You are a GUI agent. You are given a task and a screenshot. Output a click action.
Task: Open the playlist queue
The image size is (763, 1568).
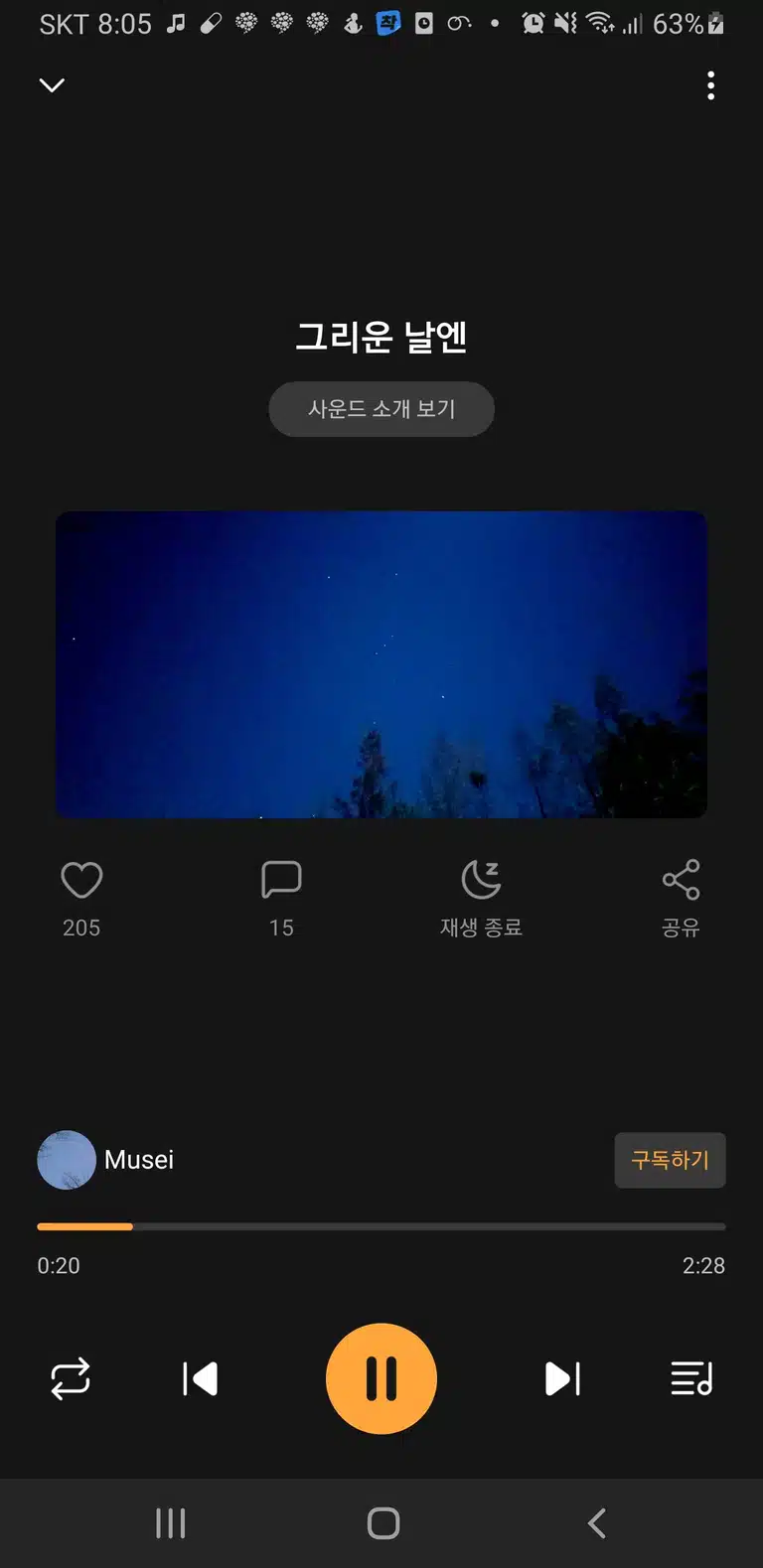pyautogui.click(x=691, y=1378)
